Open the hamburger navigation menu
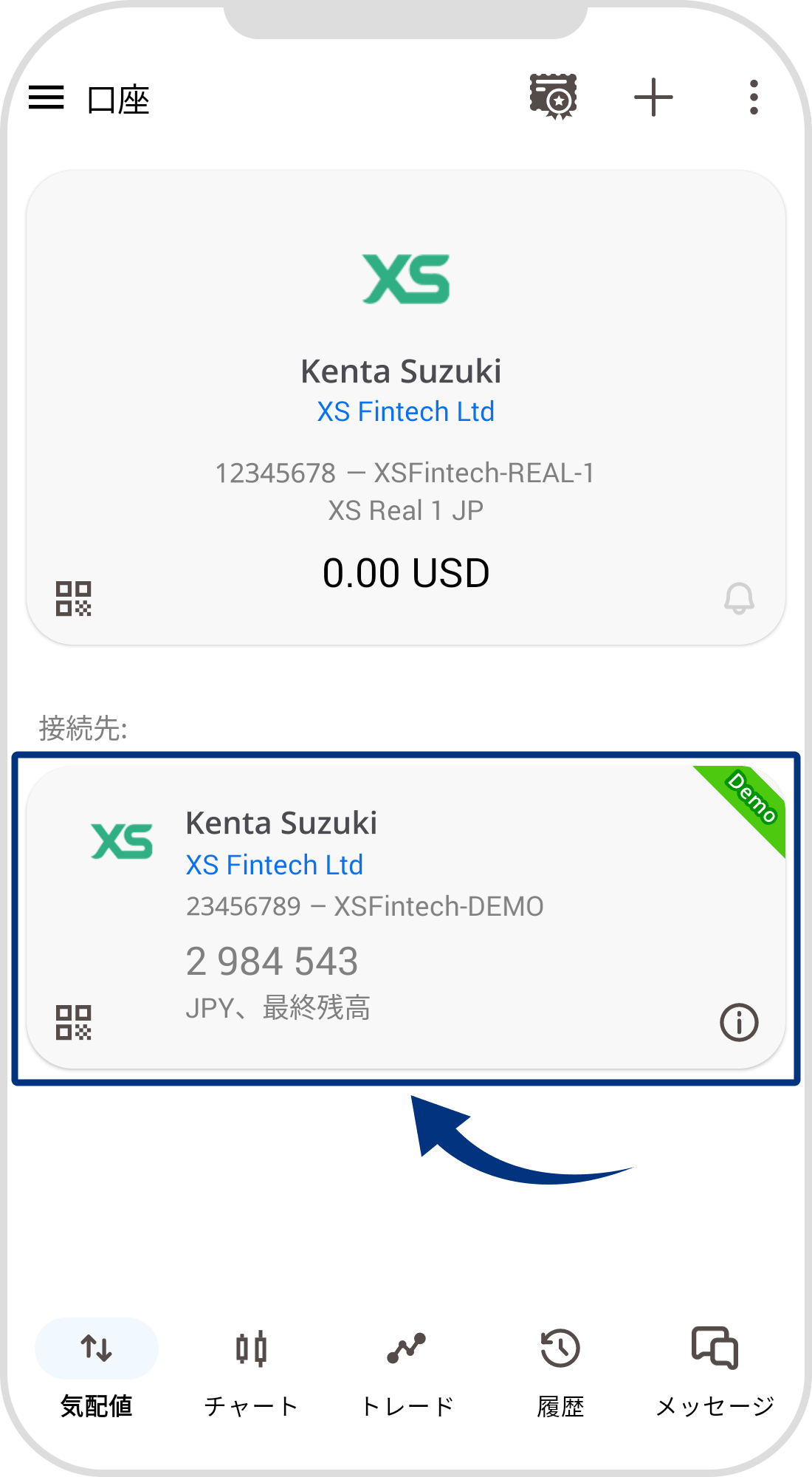The width and height of the screenshot is (812, 1477). point(47,98)
